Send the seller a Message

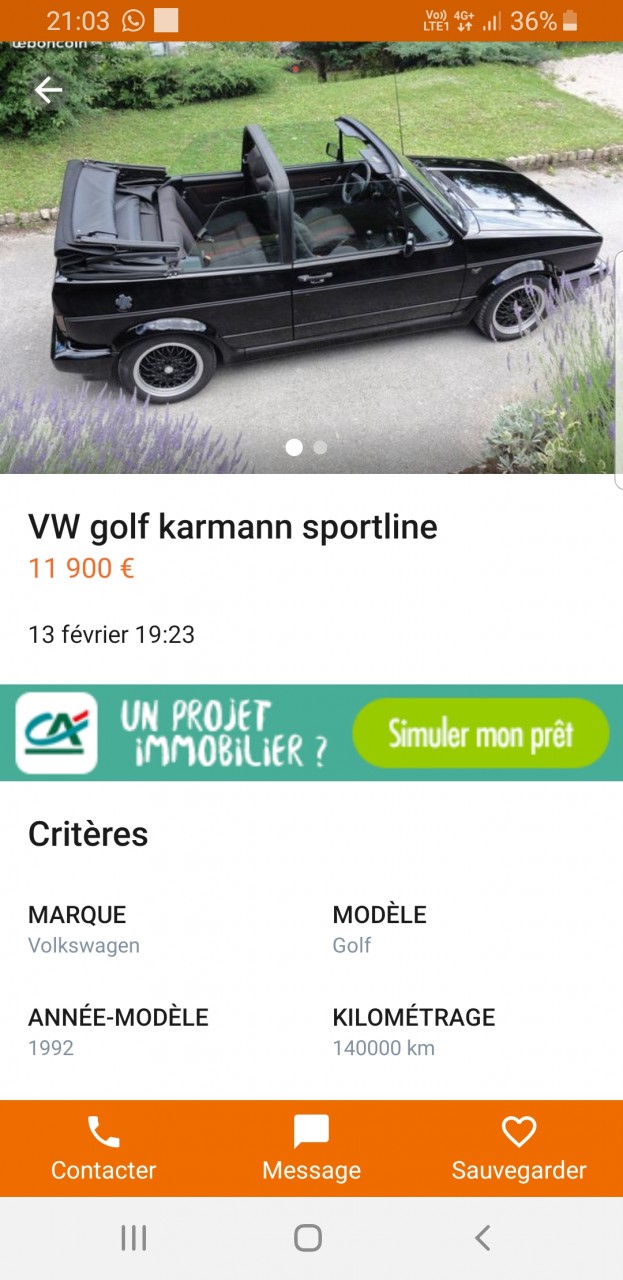pos(311,1148)
